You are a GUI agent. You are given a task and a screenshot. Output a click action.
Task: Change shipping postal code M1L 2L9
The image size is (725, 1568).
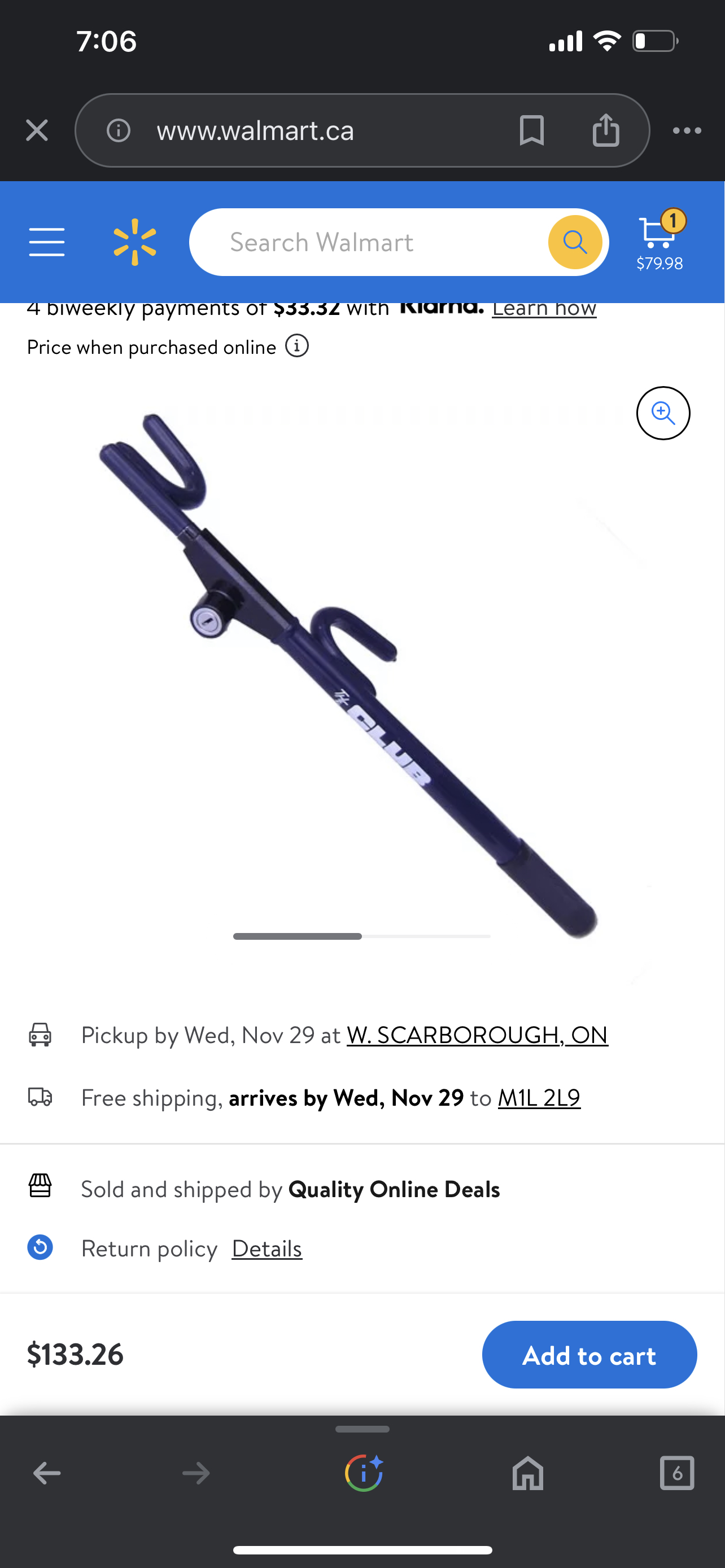[539, 1097]
